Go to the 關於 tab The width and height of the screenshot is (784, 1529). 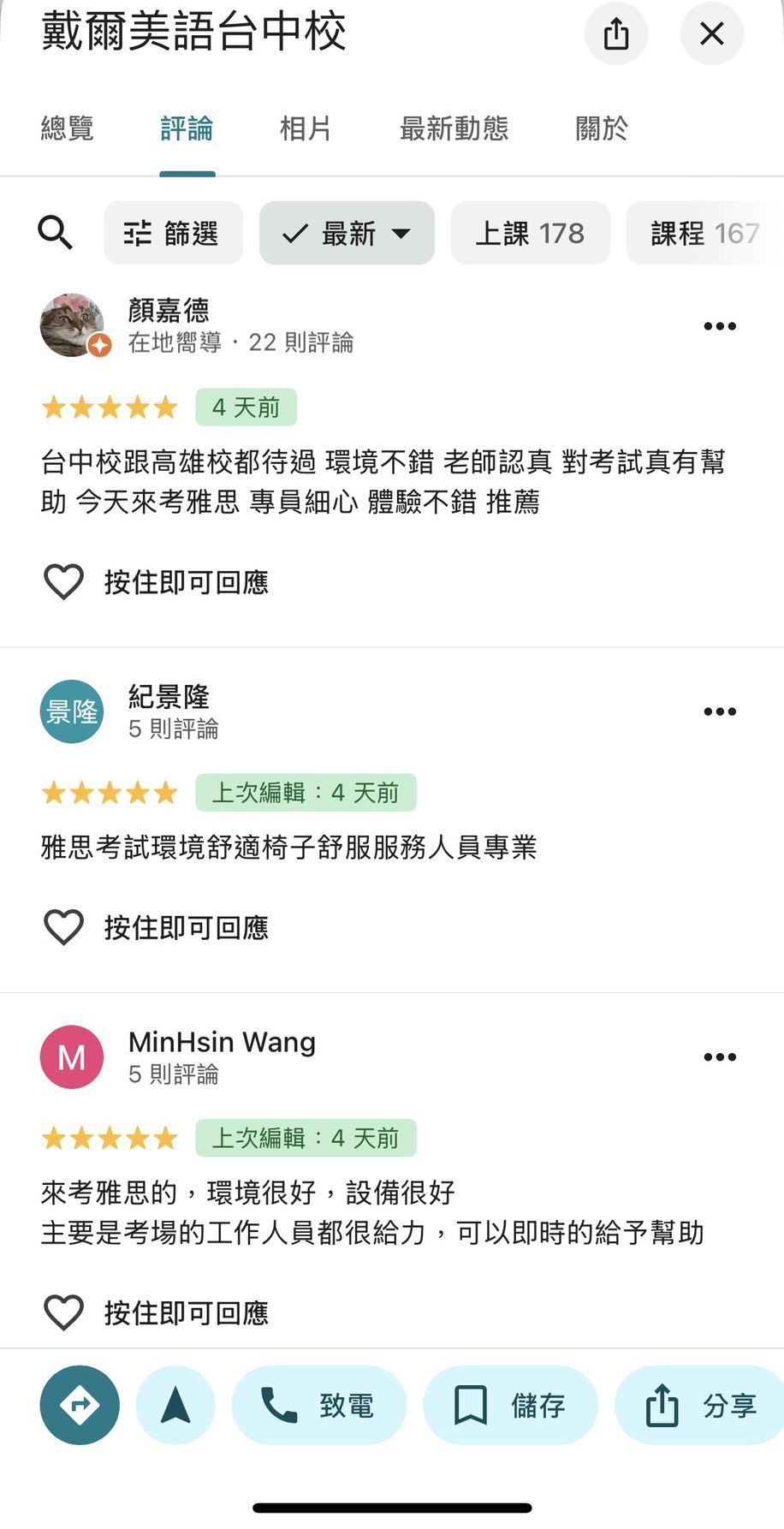click(602, 129)
